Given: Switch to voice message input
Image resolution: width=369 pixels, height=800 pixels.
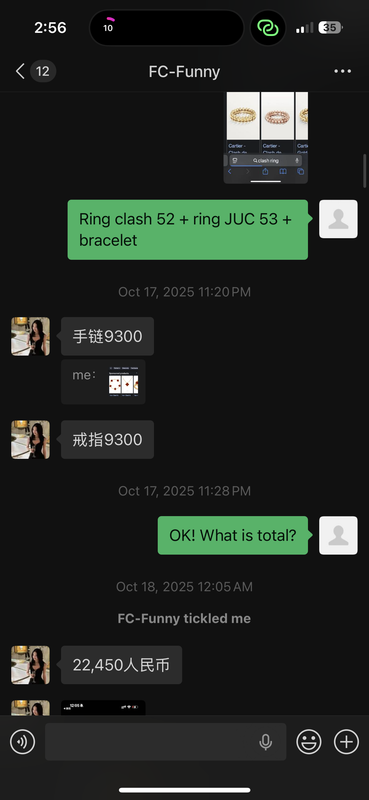Looking at the screenshot, I should click(23, 741).
